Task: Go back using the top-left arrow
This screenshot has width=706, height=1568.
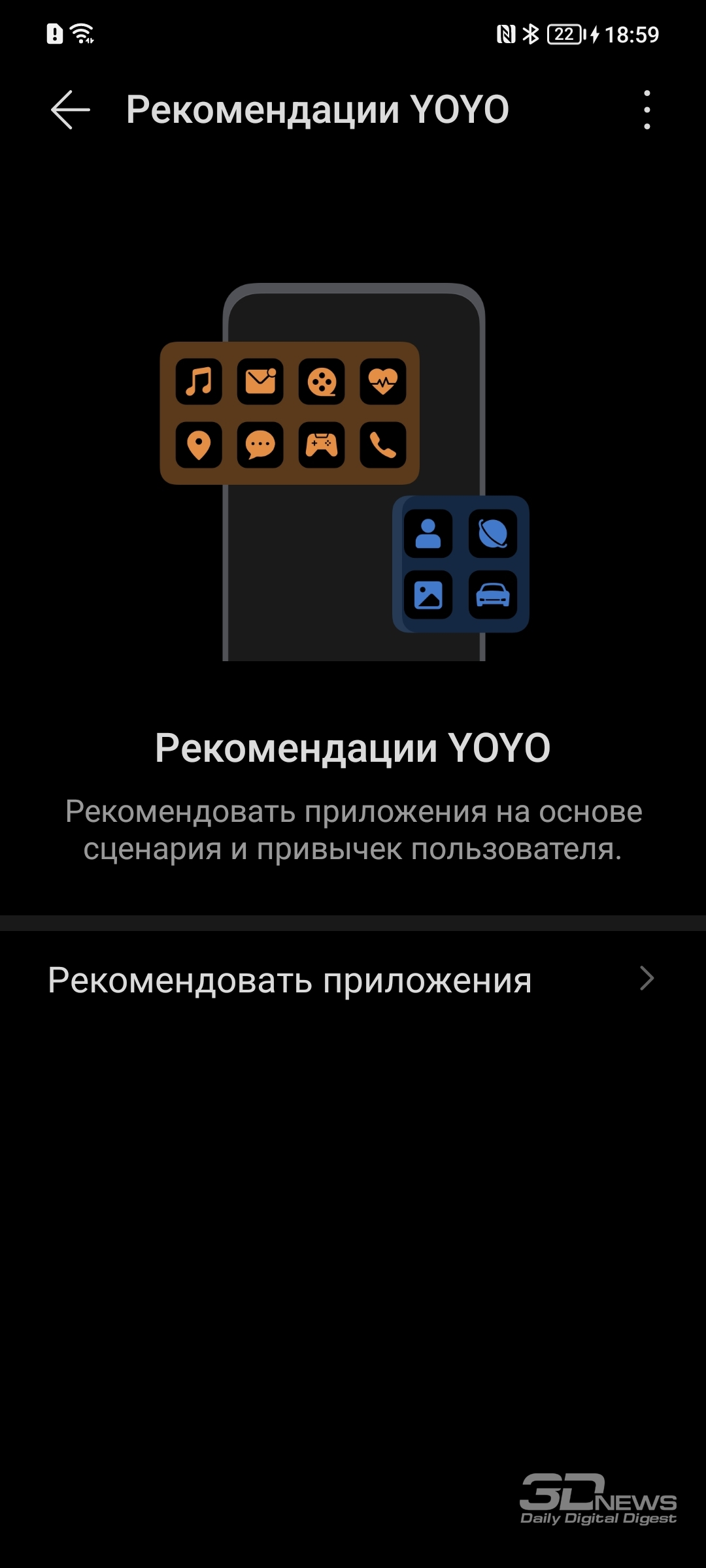Action: click(x=71, y=110)
